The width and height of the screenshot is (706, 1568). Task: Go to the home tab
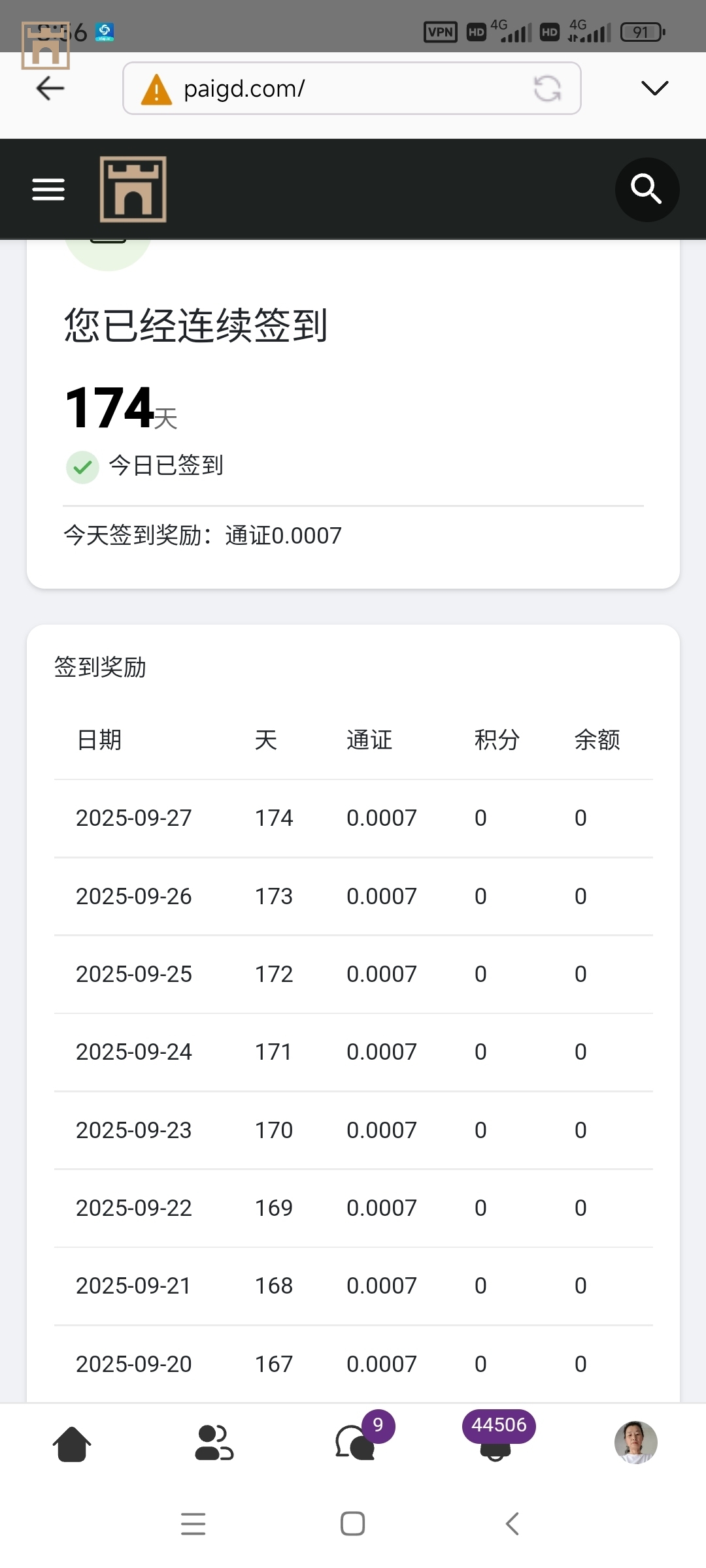pos(71,1443)
